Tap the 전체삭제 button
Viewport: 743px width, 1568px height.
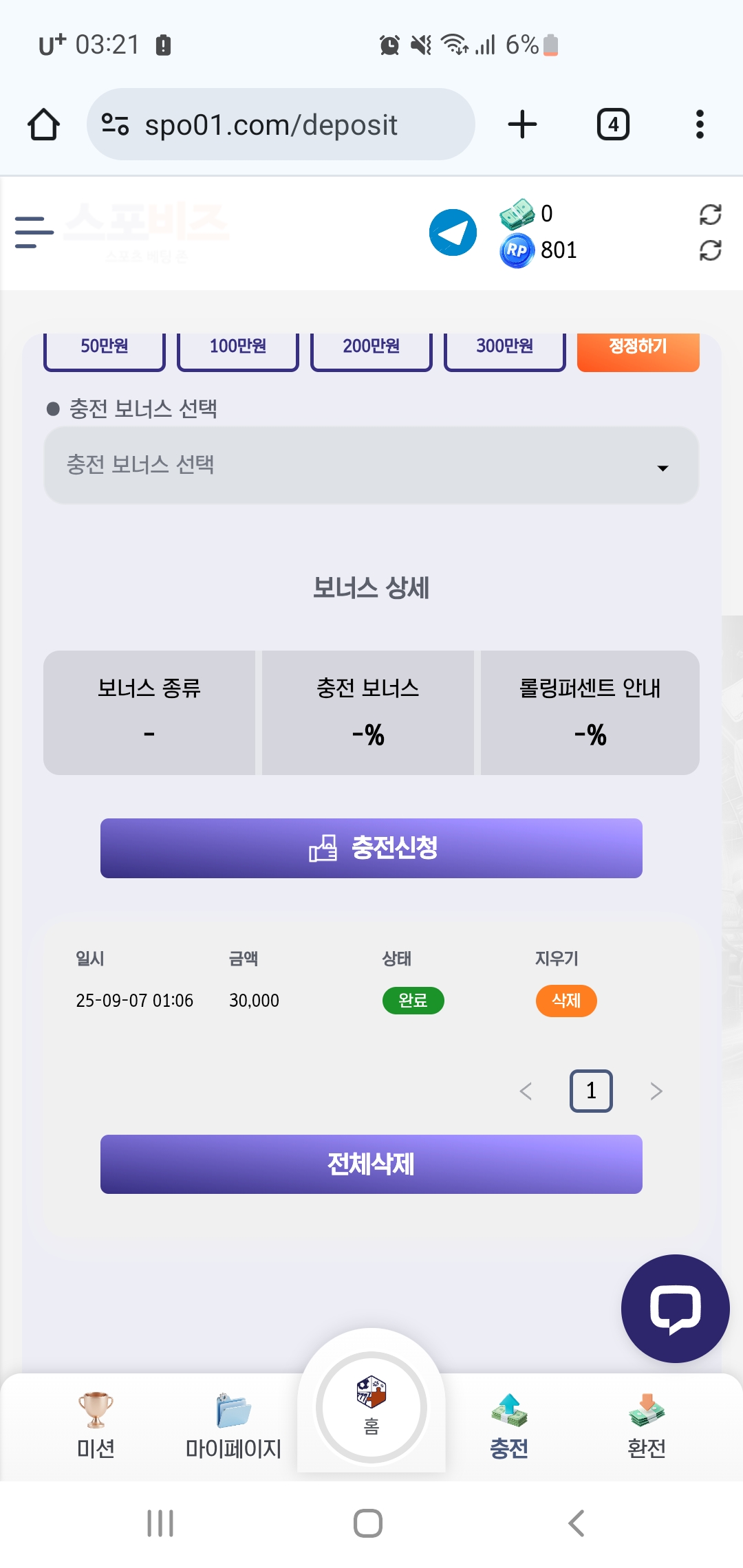(x=371, y=1164)
